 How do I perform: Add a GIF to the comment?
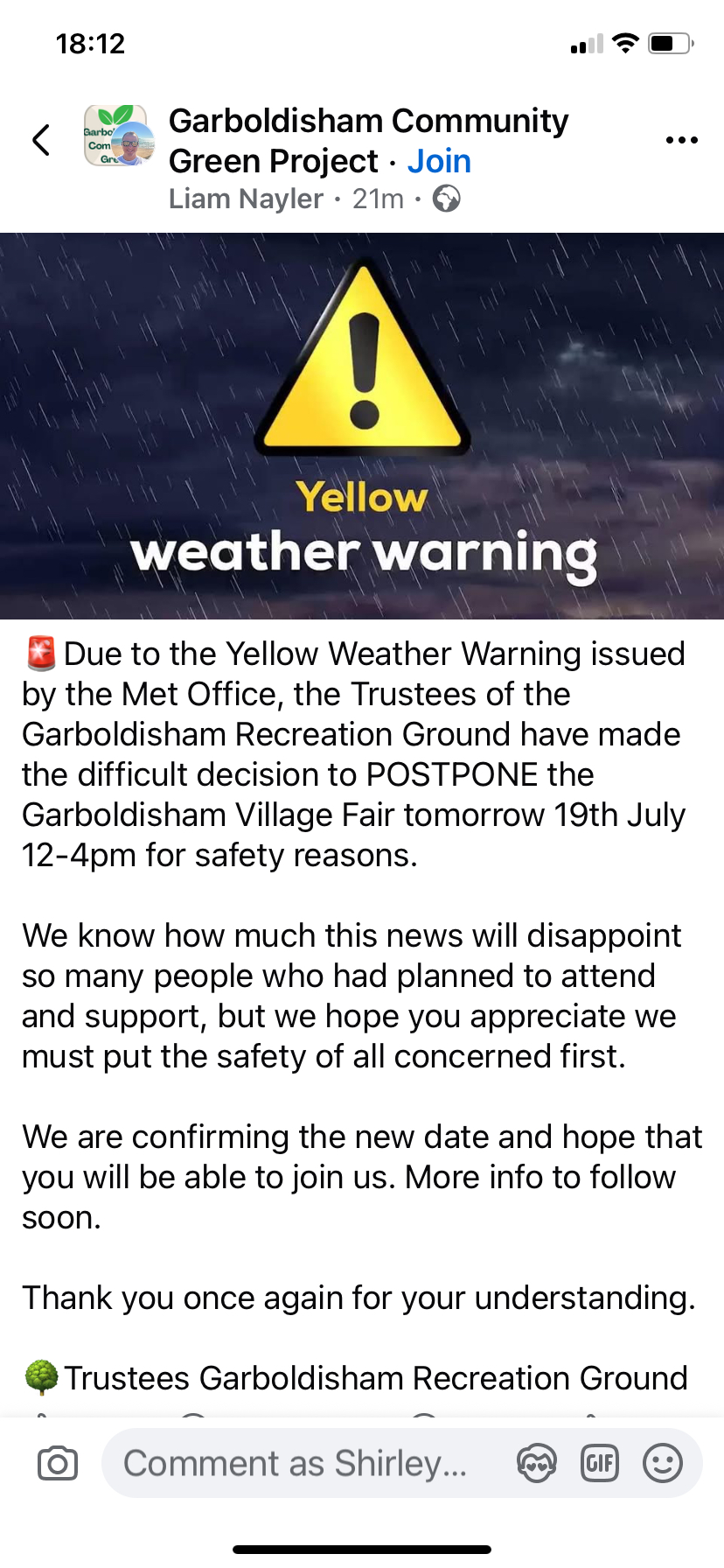click(600, 1463)
